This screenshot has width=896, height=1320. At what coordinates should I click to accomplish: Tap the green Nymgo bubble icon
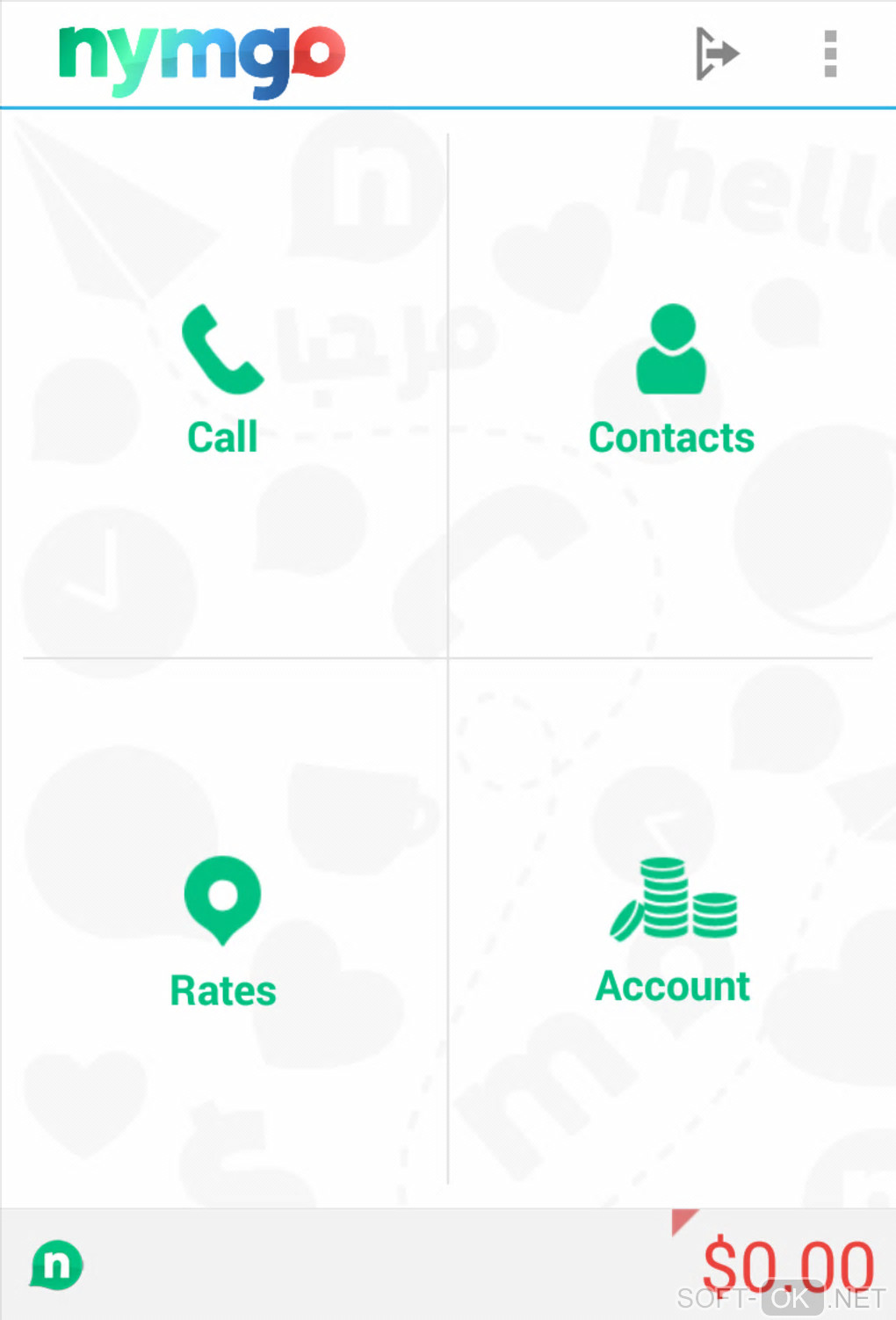[x=57, y=1266]
